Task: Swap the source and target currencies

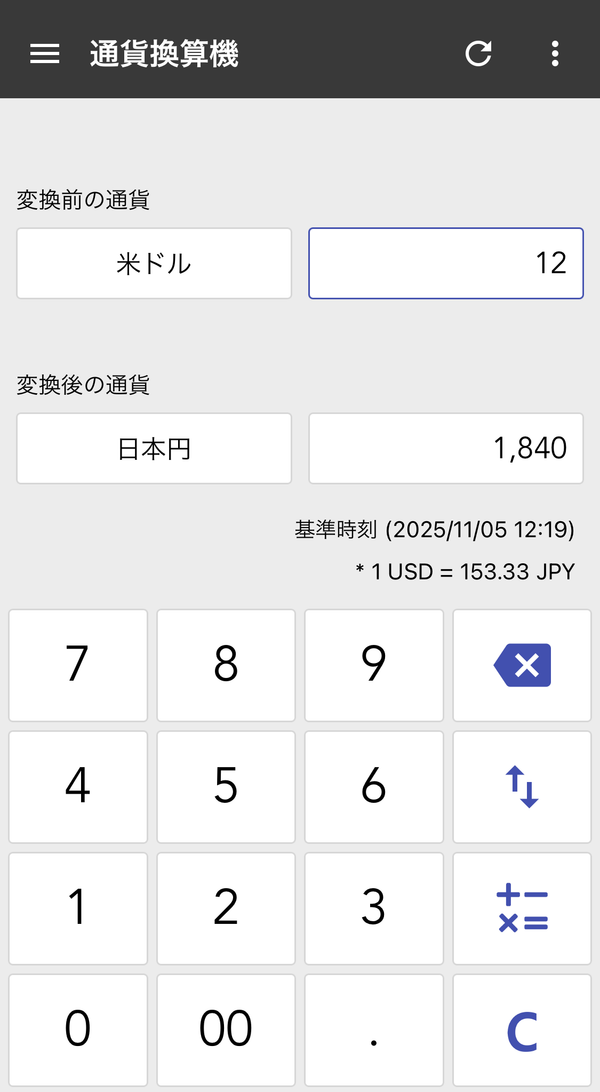Action: click(x=522, y=787)
